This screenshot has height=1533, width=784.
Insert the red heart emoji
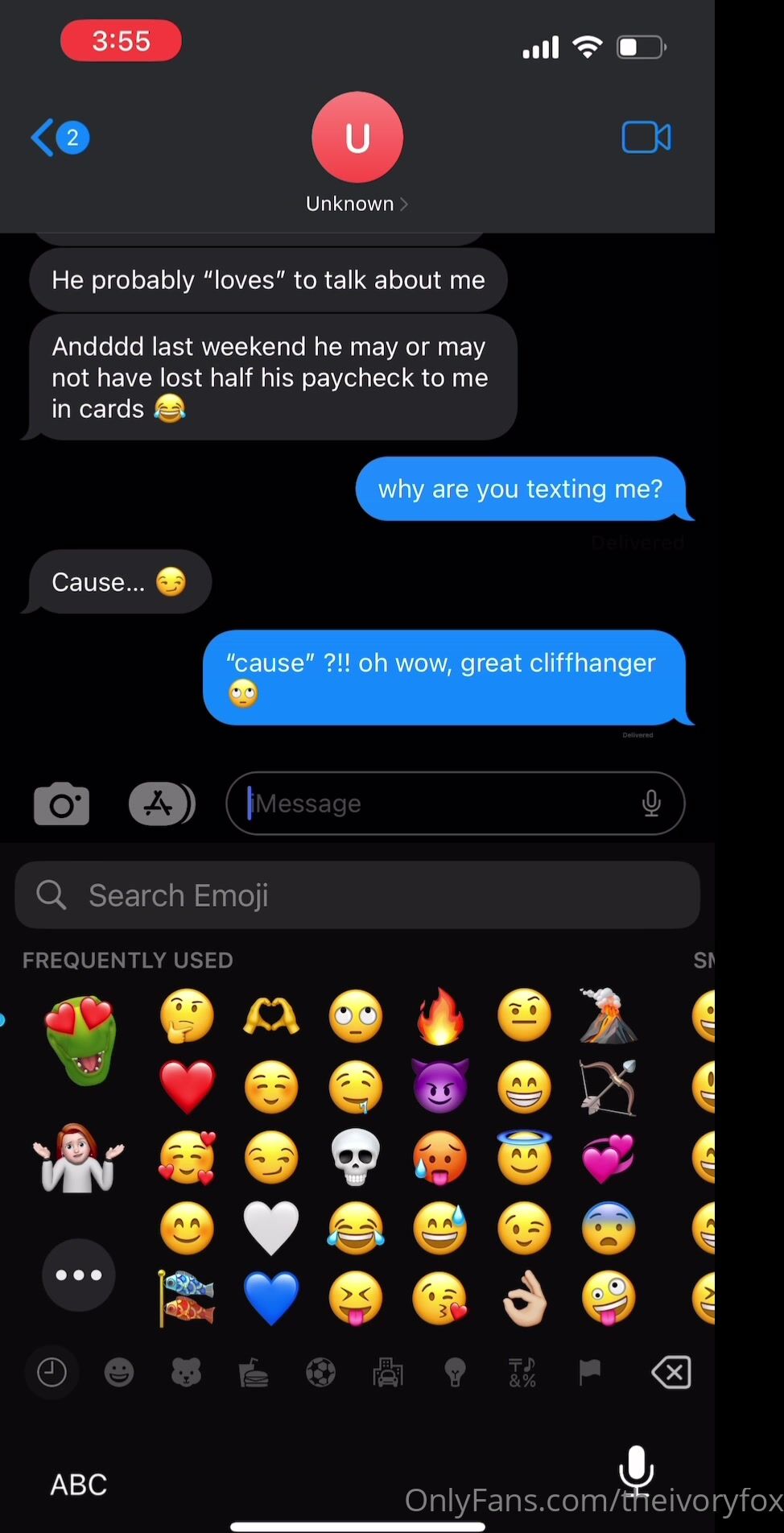[188, 1087]
